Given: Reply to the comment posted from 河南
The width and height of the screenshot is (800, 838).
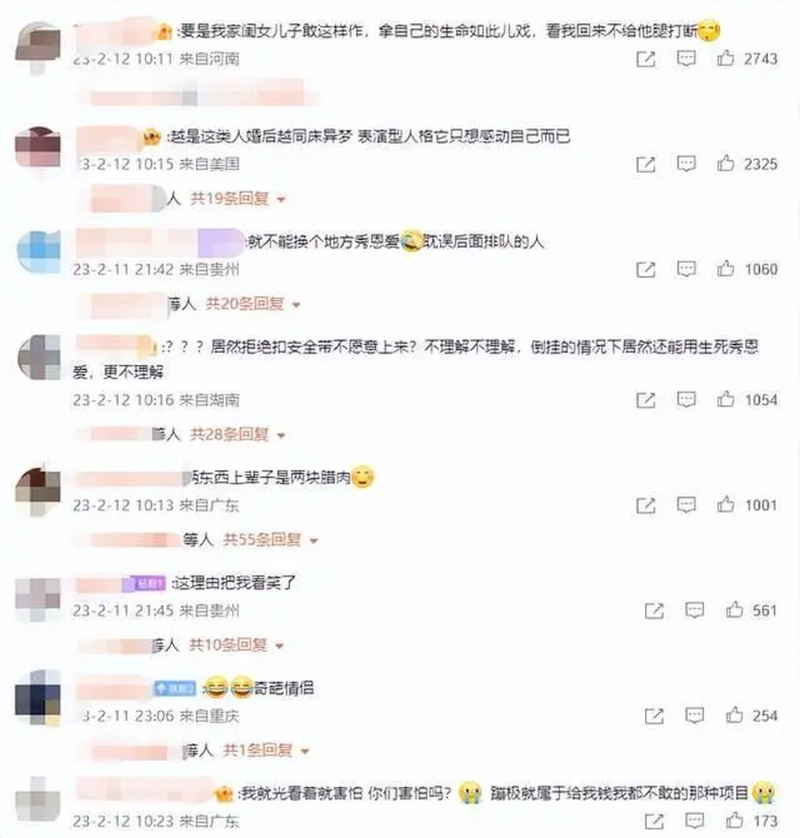Looking at the screenshot, I should 686,59.
